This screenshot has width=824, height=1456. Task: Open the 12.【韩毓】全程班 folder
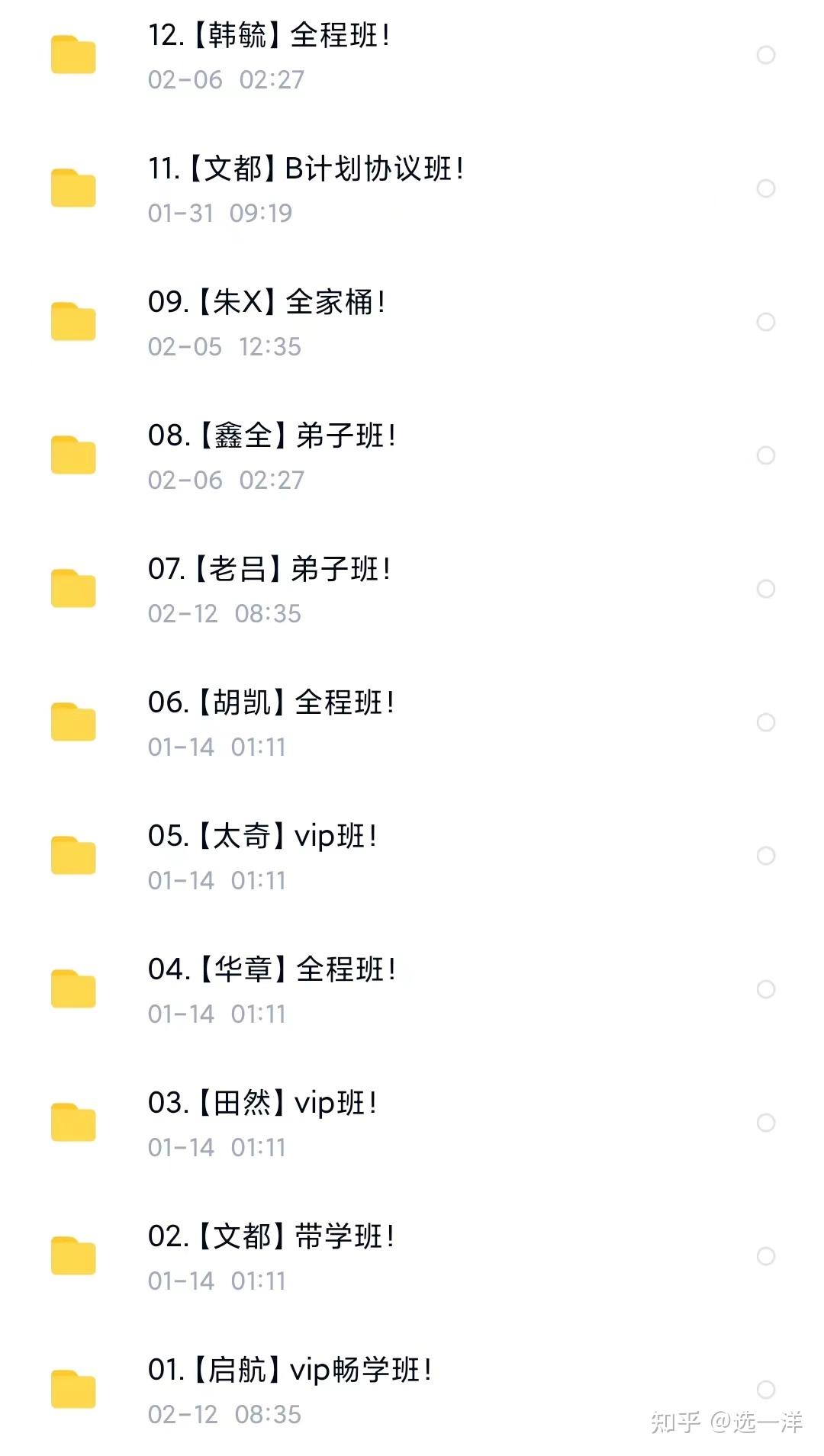(x=412, y=56)
